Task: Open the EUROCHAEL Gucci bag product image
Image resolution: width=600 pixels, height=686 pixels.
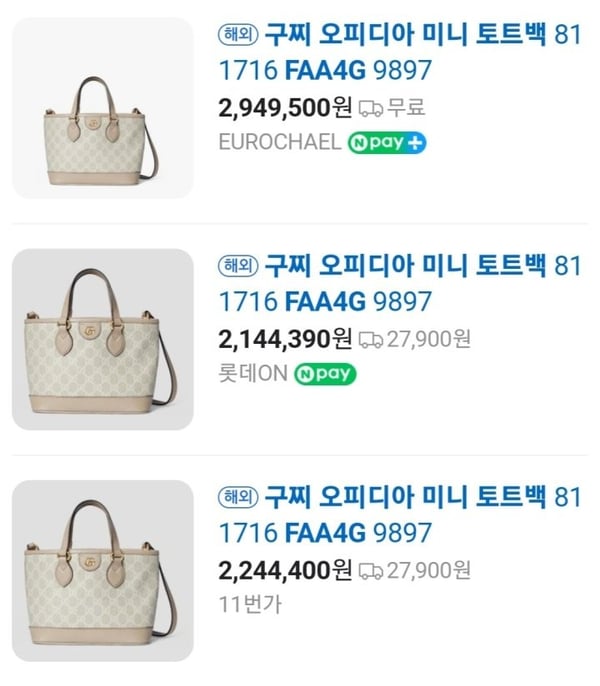Action: pyautogui.click(x=103, y=108)
